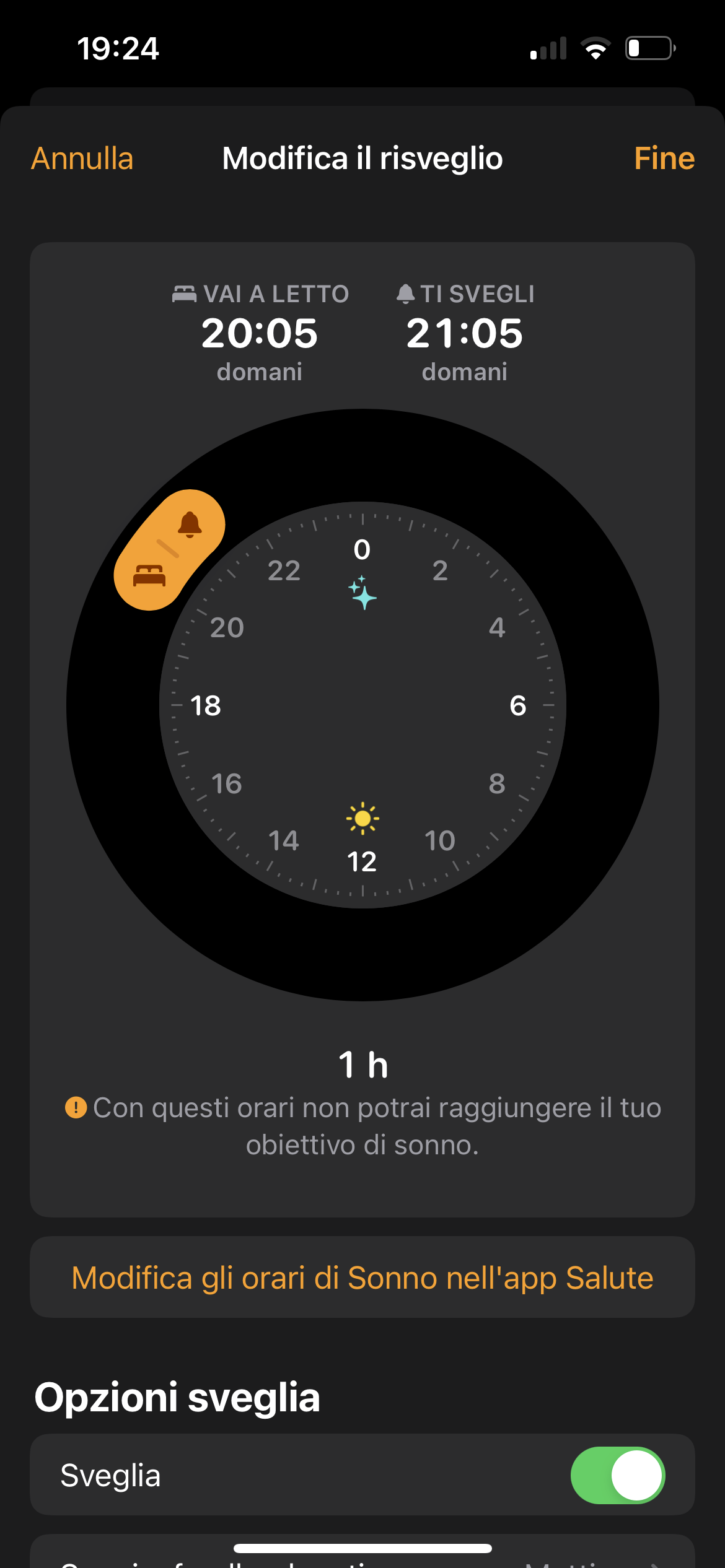725x1568 pixels.
Task: Turn off the Sveglia switch
Action: point(617,1475)
